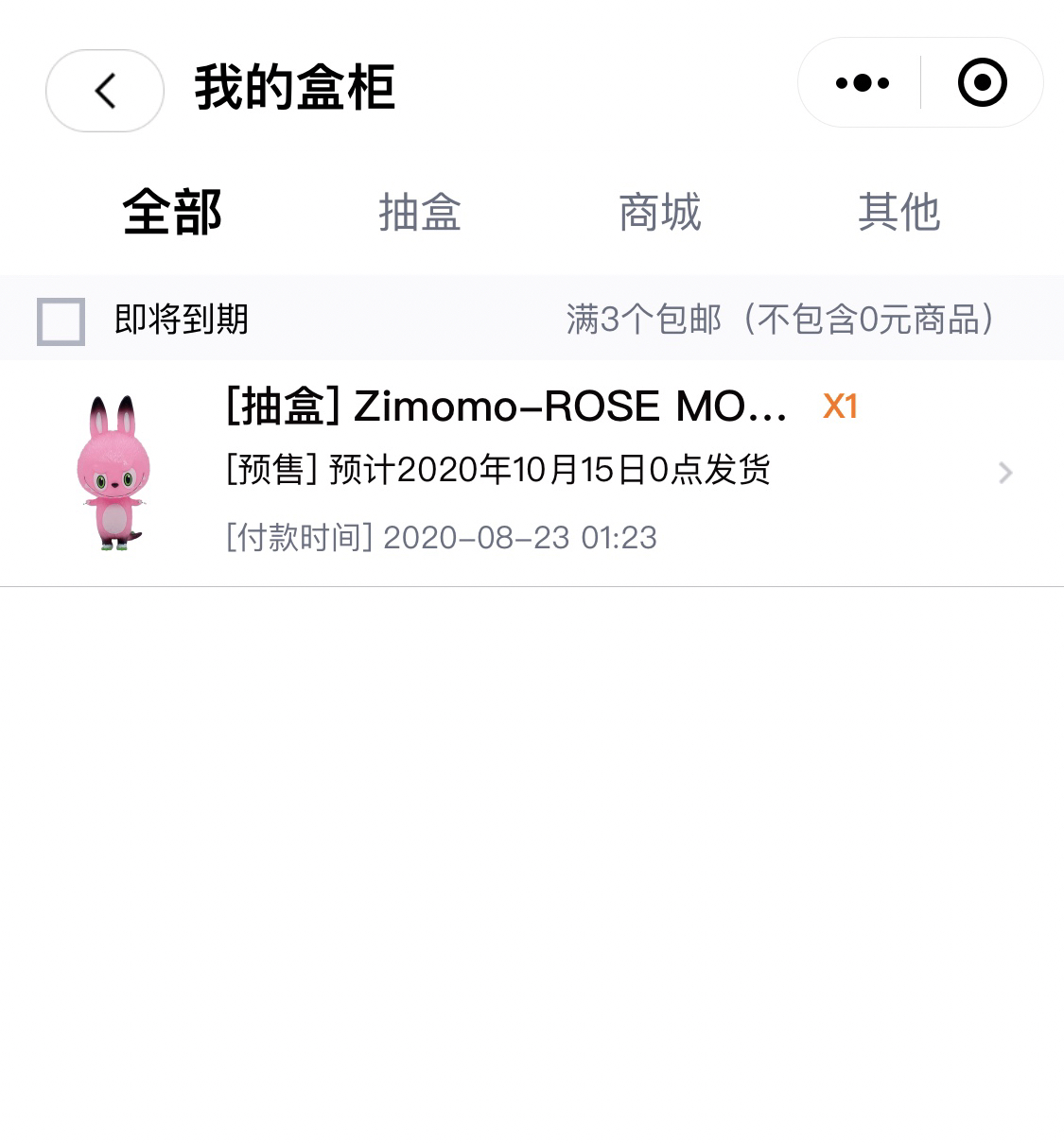The width and height of the screenshot is (1064, 1143).
Task: Switch to the 全部 tab
Action: [172, 212]
